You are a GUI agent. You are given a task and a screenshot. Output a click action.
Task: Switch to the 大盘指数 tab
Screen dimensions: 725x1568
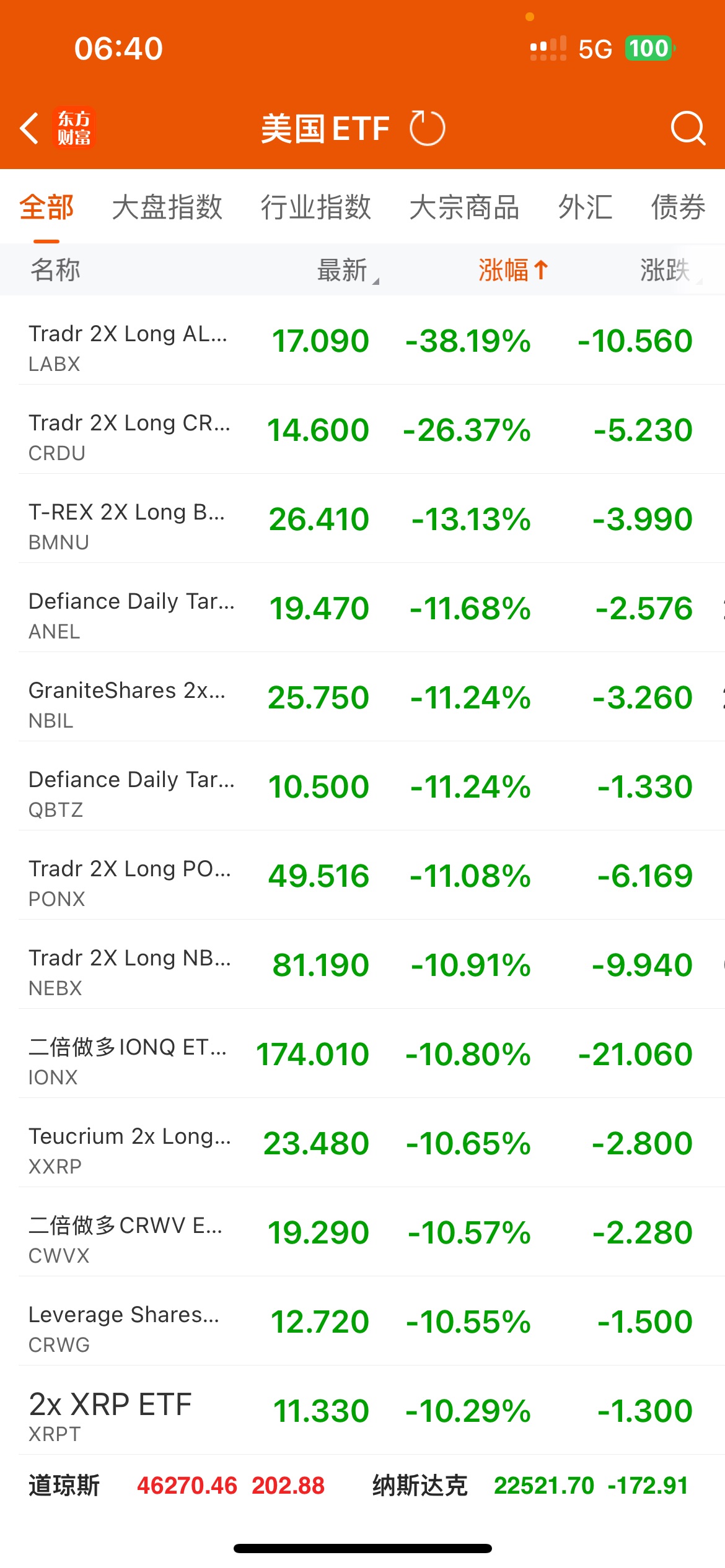[167, 207]
